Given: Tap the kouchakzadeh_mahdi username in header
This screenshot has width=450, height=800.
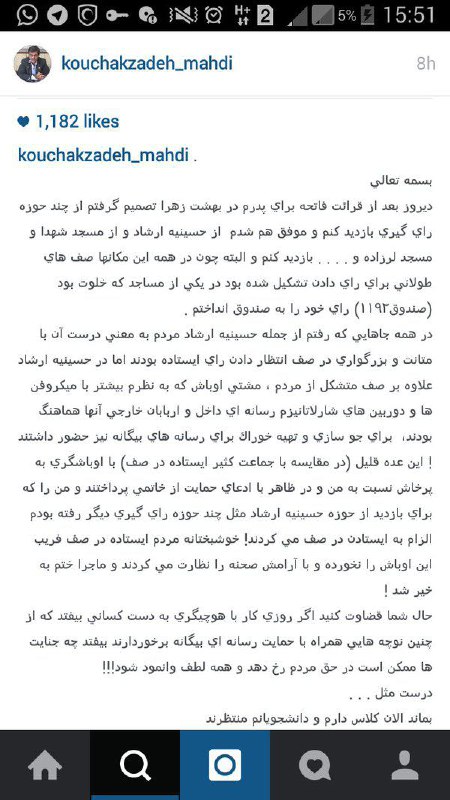Looking at the screenshot, I should [146, 64].
